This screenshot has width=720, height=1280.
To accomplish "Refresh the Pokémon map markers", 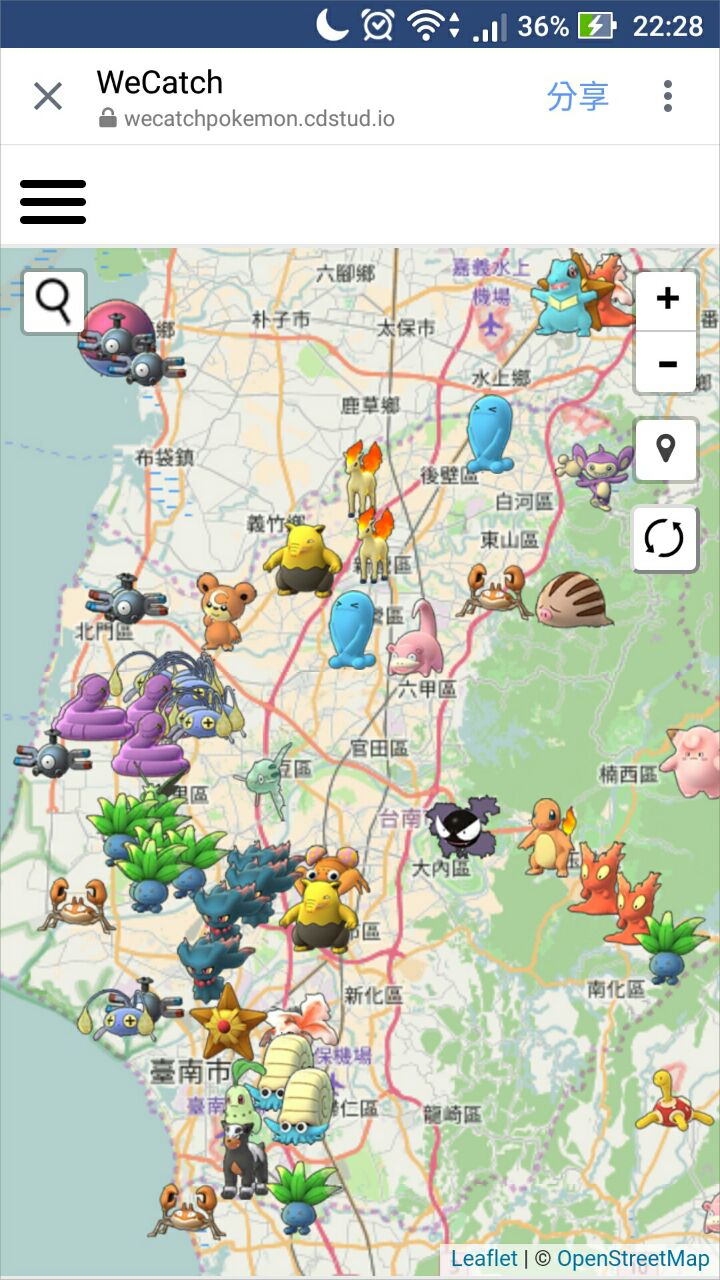I will click(x=665, y=539).
